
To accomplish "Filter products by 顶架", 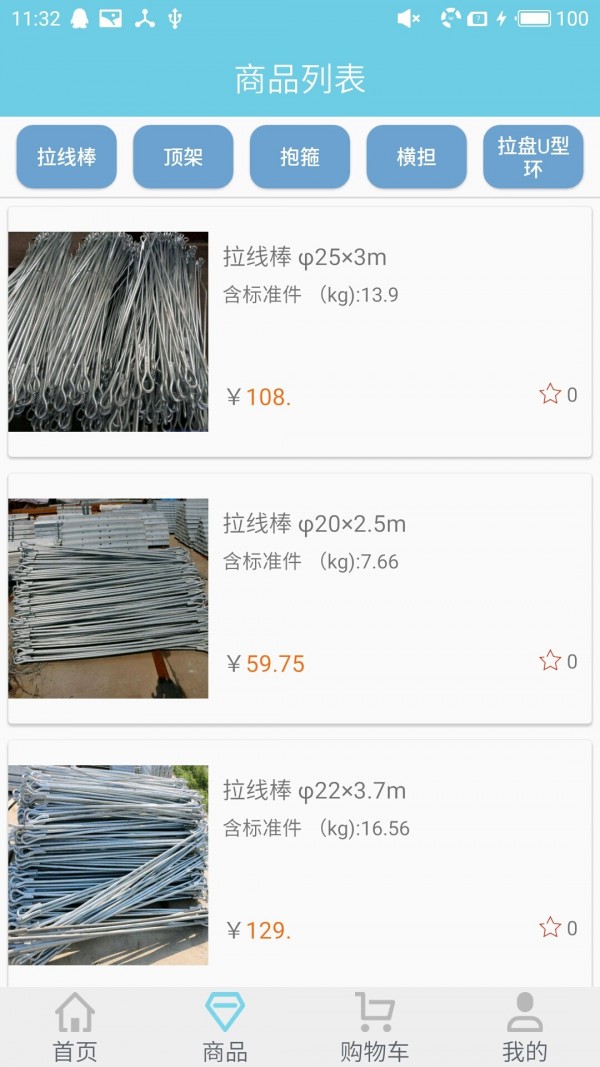I will pos(183,157).
